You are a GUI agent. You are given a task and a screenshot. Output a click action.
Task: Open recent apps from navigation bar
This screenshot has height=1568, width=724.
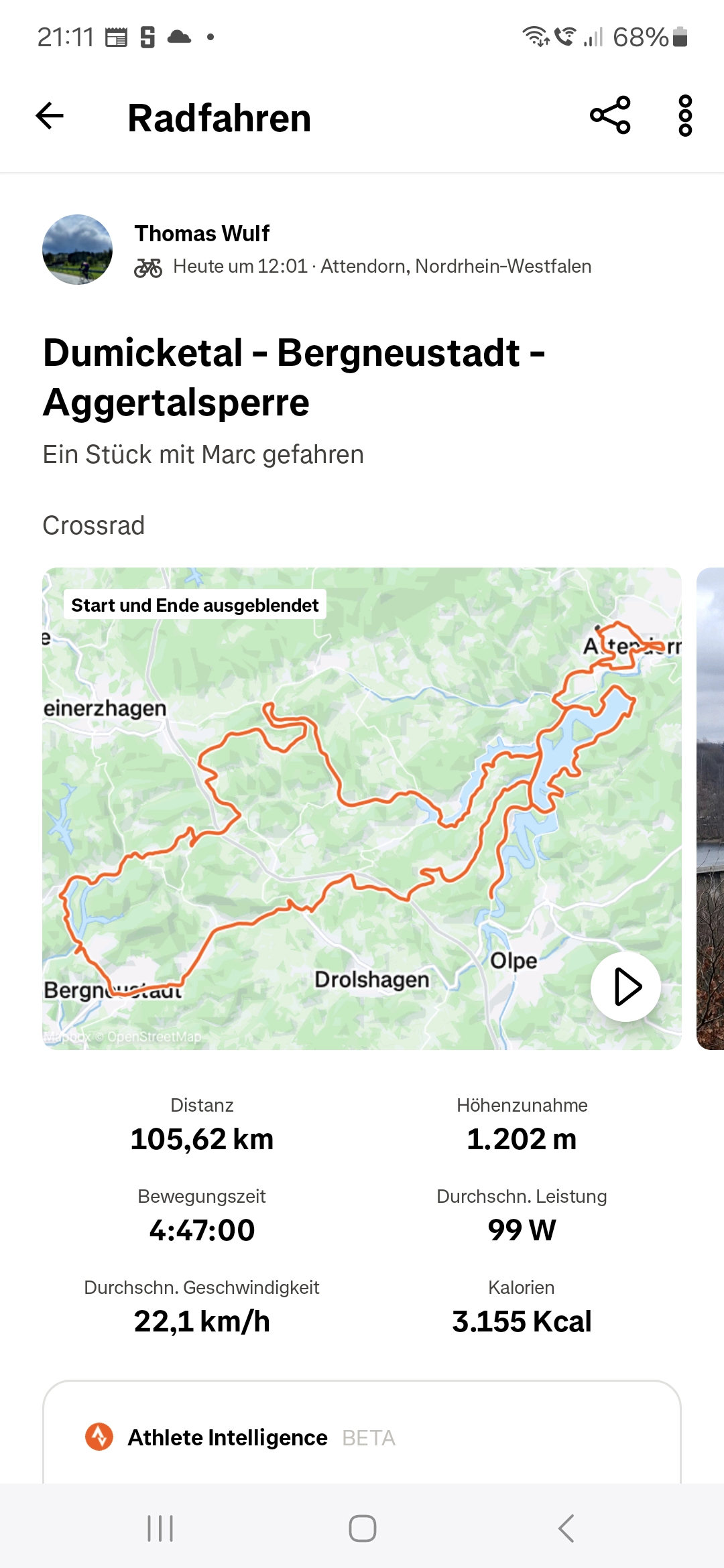[160, 1528]
